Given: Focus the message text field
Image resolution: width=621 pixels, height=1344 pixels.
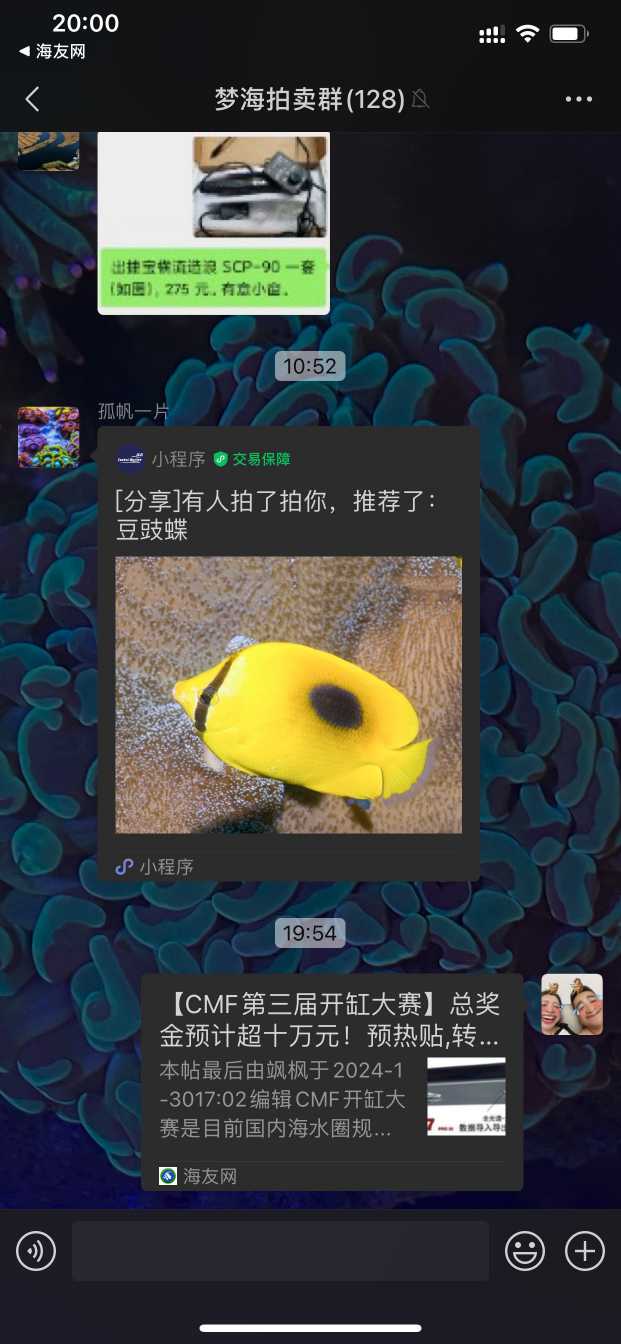Looking at the screenshot, I should [x=280, y=1251].
